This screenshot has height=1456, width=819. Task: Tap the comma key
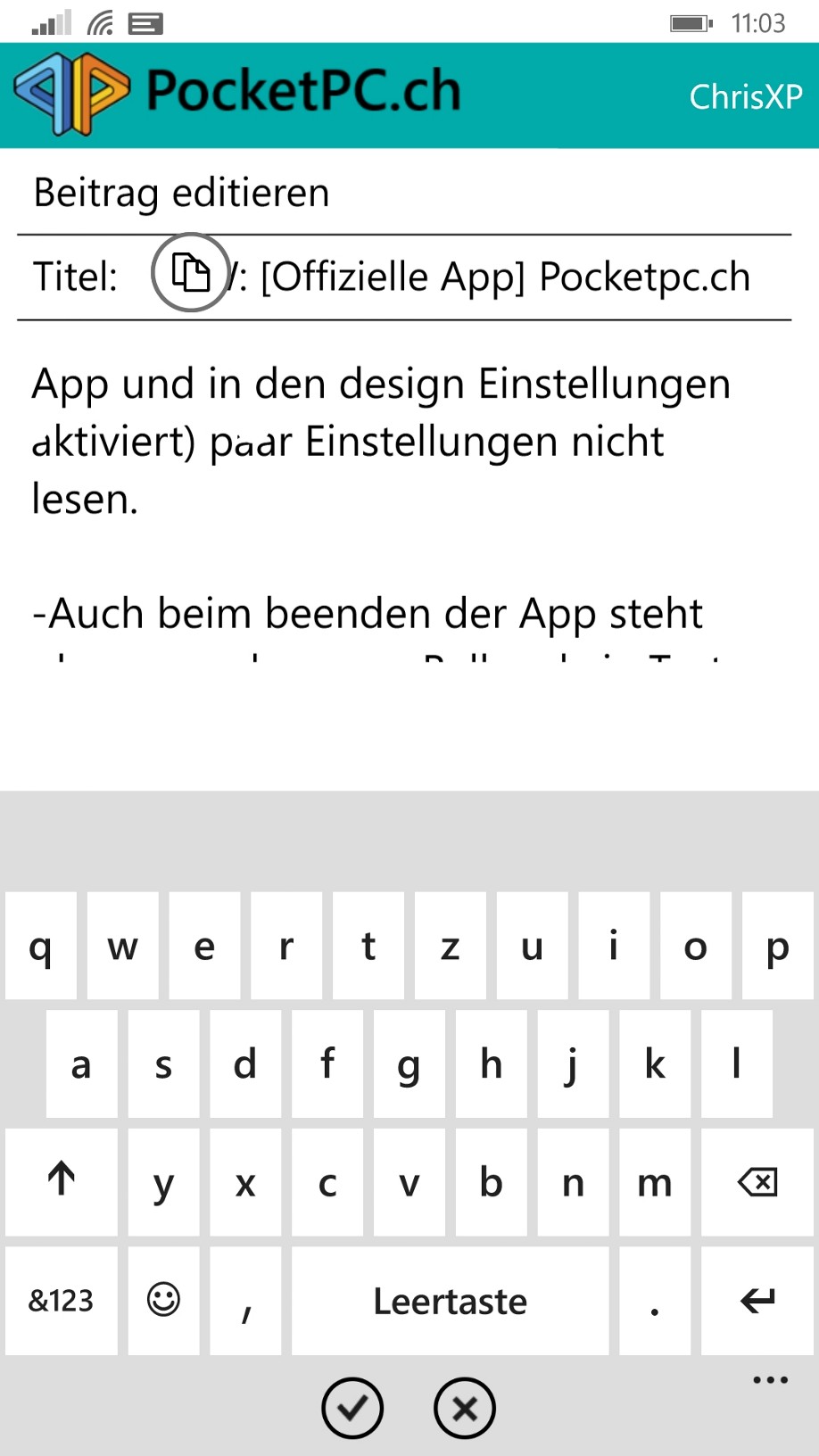(x=245, y=1301)
